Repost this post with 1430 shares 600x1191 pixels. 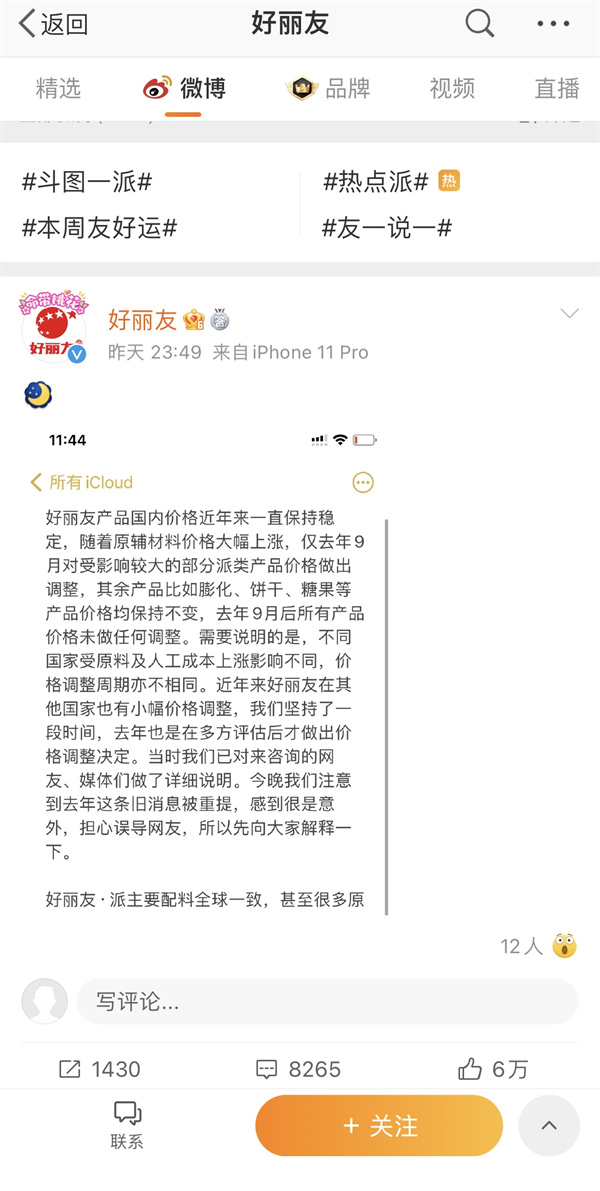[x=99, y=1069]
